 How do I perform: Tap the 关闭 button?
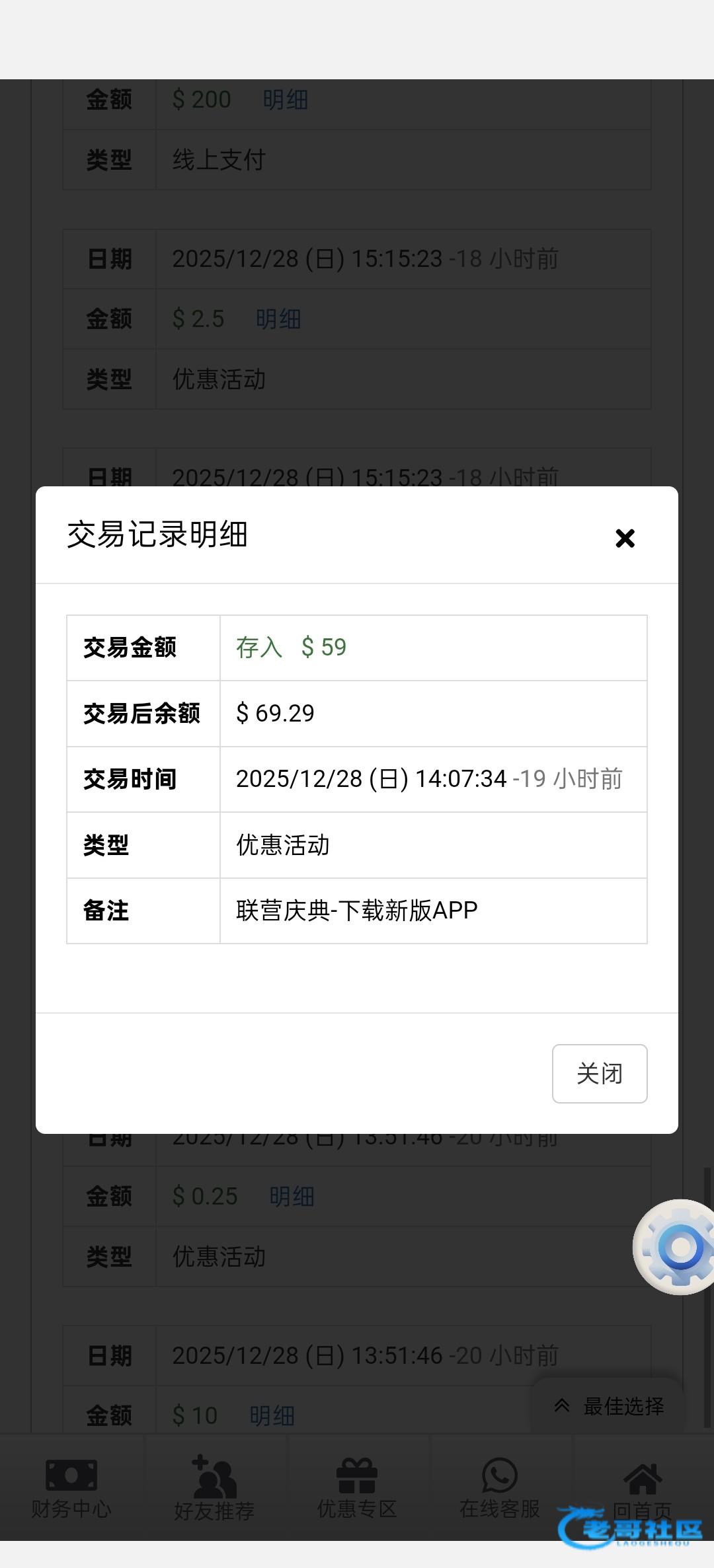point(599,1073)
